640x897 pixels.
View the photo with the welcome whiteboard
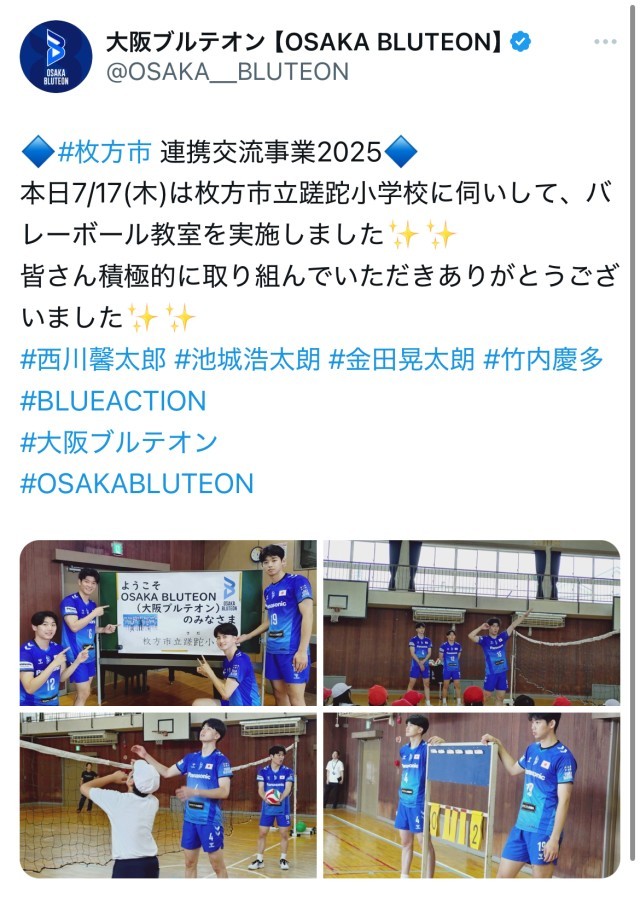coord(168,622)
